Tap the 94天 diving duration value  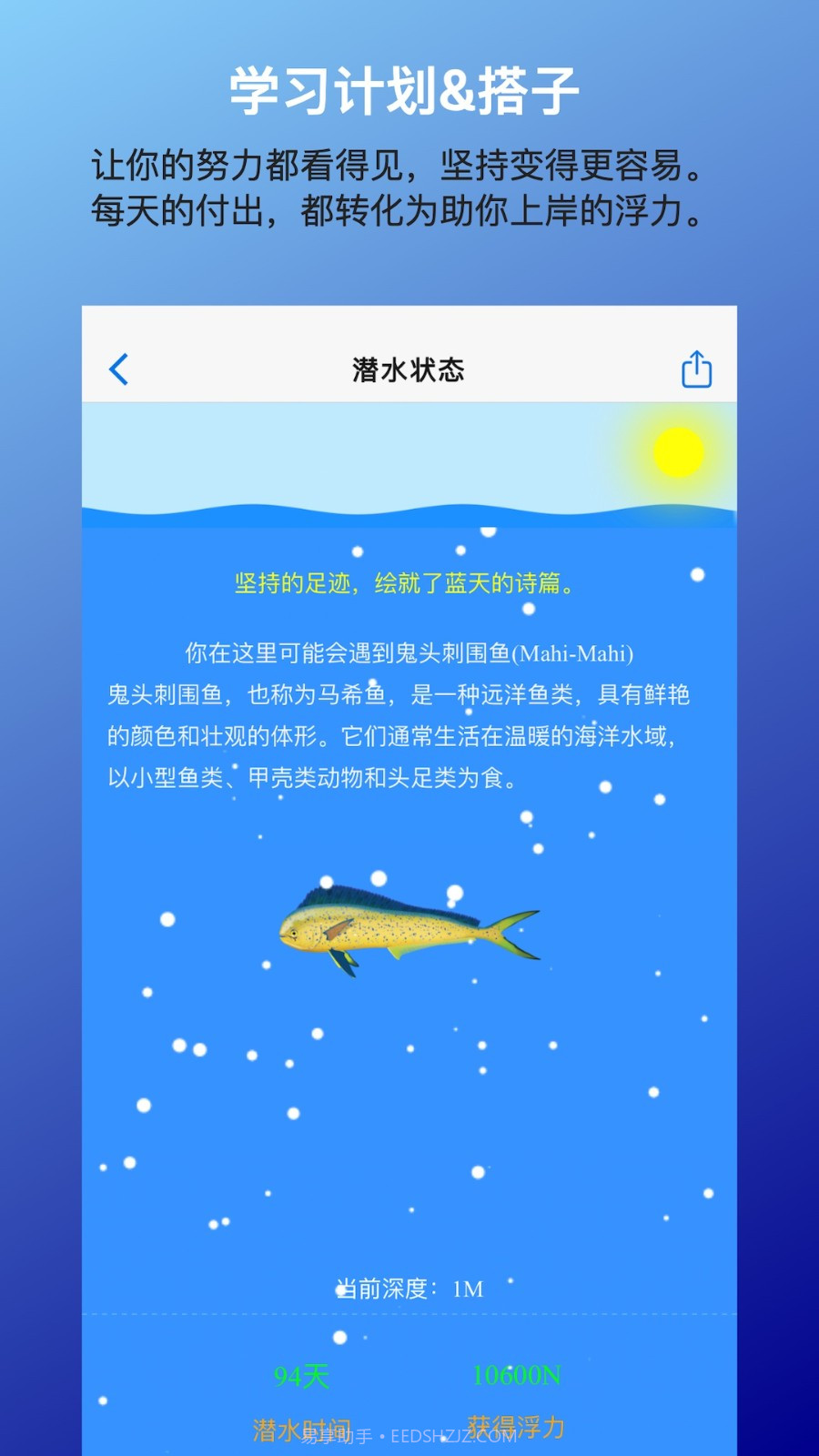300,1376
